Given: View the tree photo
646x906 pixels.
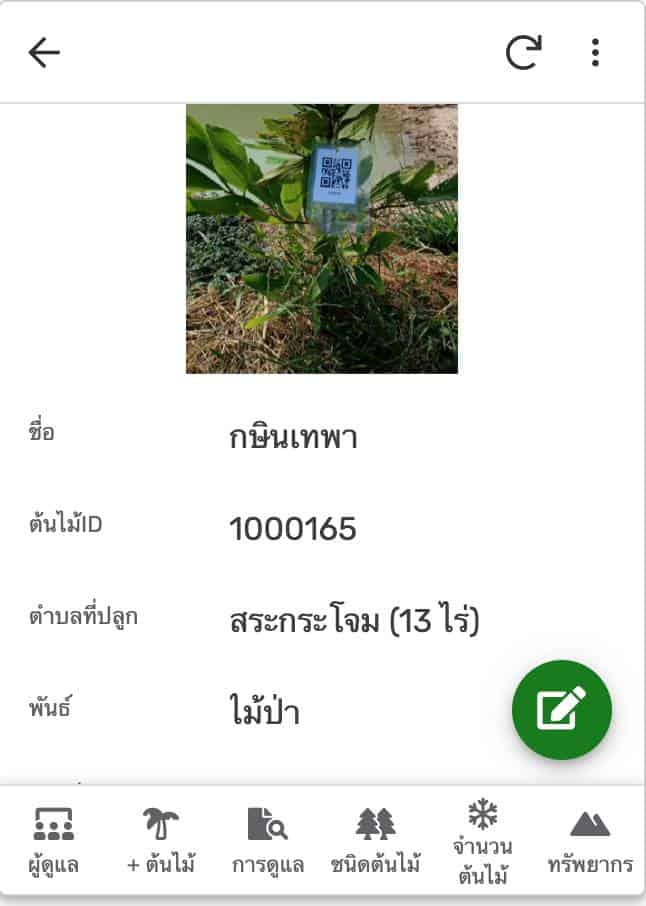Looking at the screenshot, I should point(322,239).
